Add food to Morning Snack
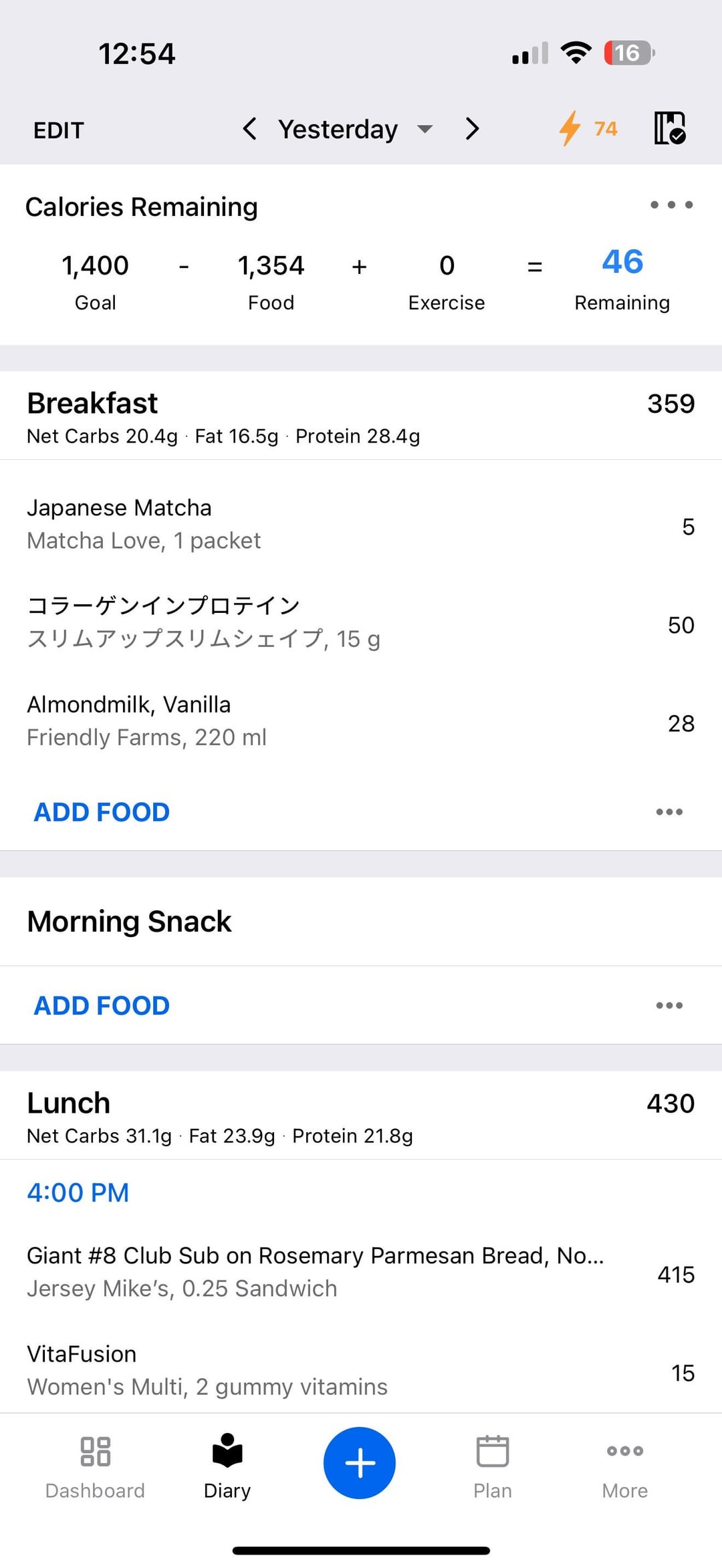 (x=102, y=1005)
